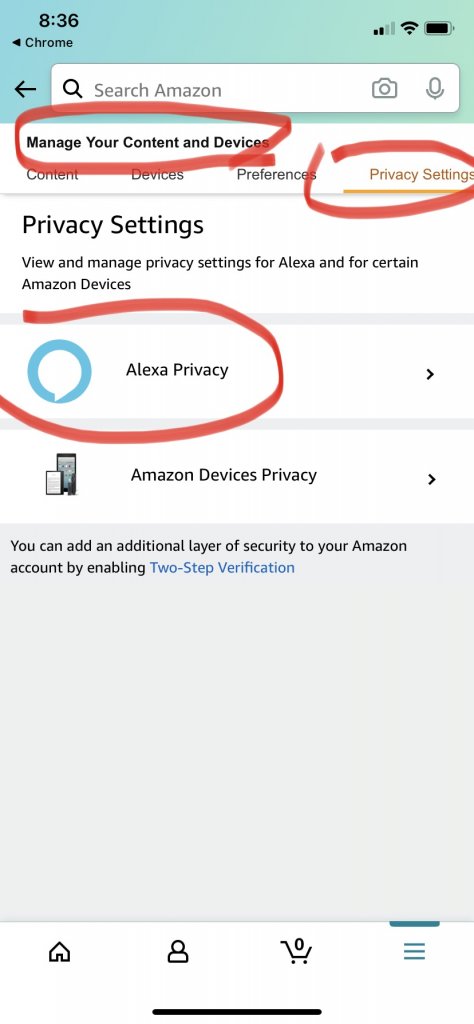This screenshot has width=474, height=1024.
Task: Open the account profile tab
Action: click(178, 951)
